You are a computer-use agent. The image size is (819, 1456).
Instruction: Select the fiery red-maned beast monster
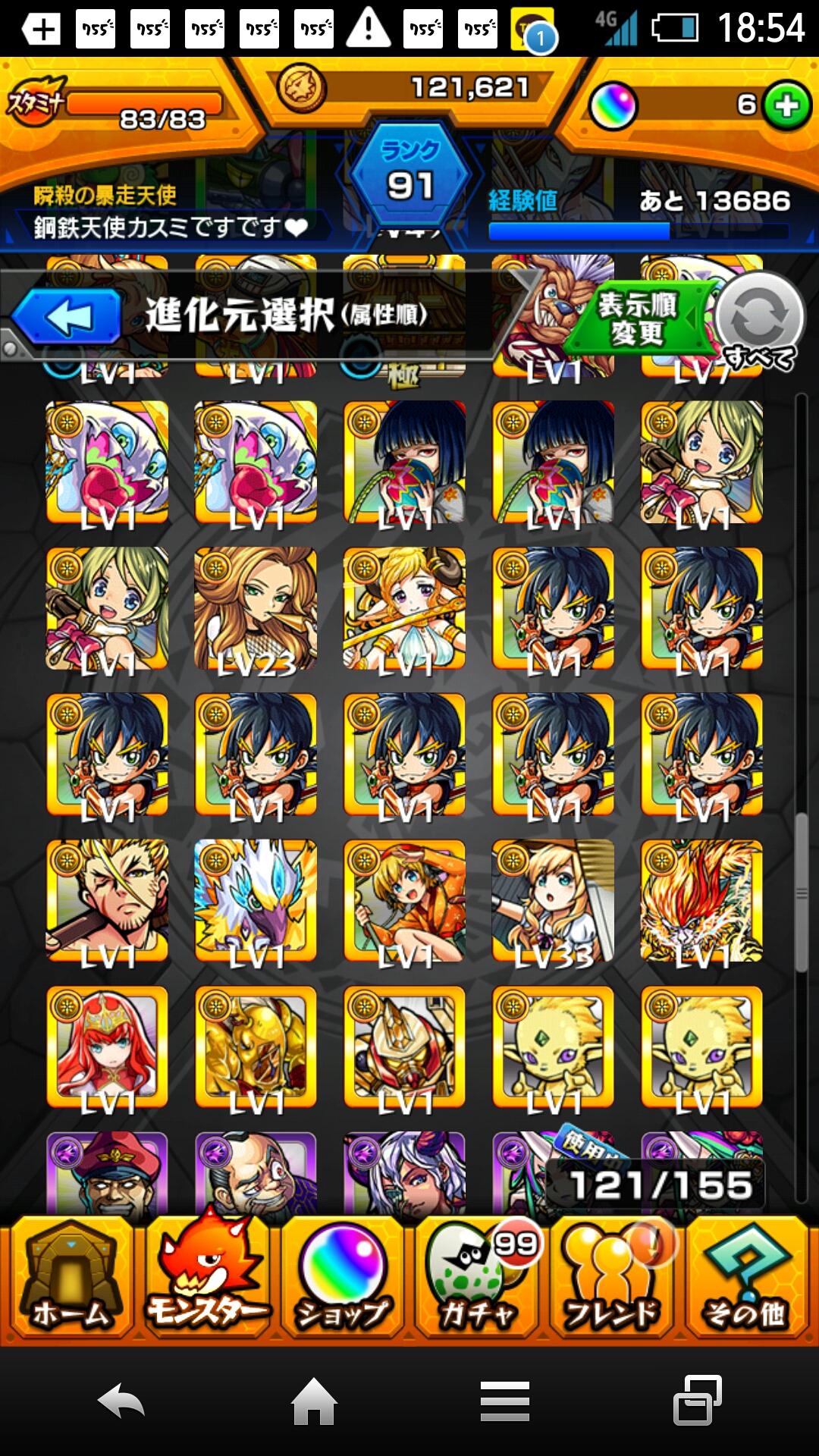701,901
